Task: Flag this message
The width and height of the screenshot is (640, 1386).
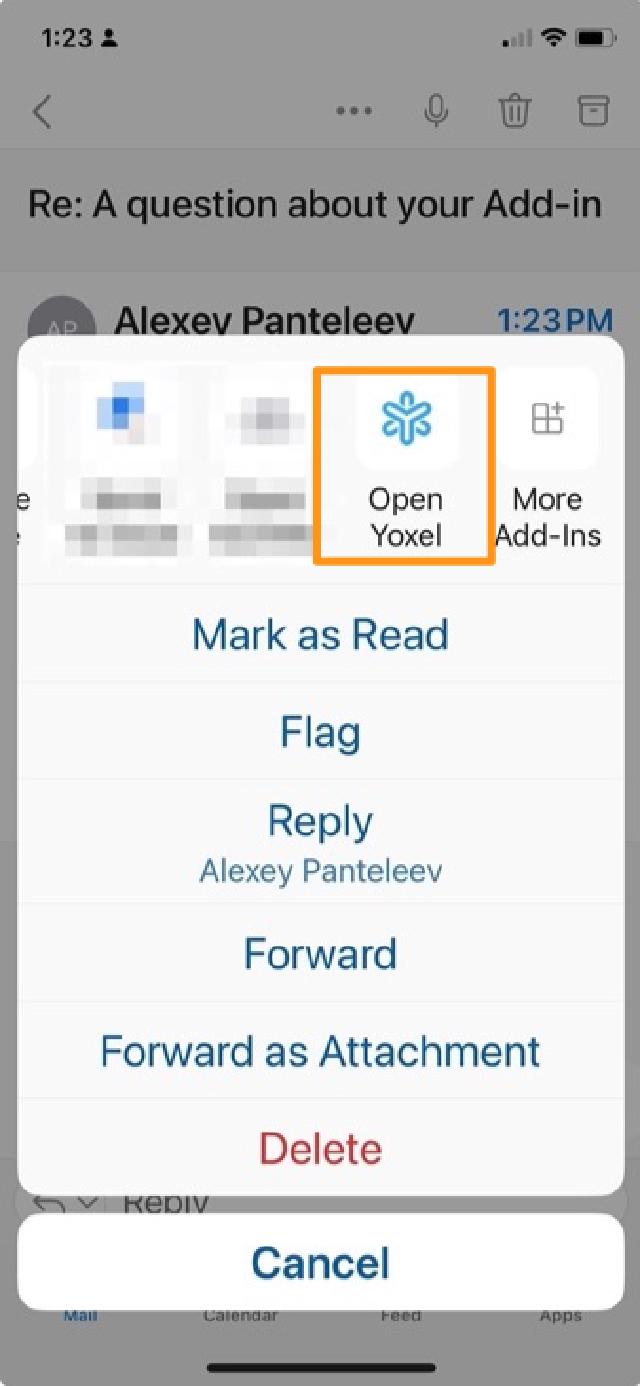Action: 320,732
